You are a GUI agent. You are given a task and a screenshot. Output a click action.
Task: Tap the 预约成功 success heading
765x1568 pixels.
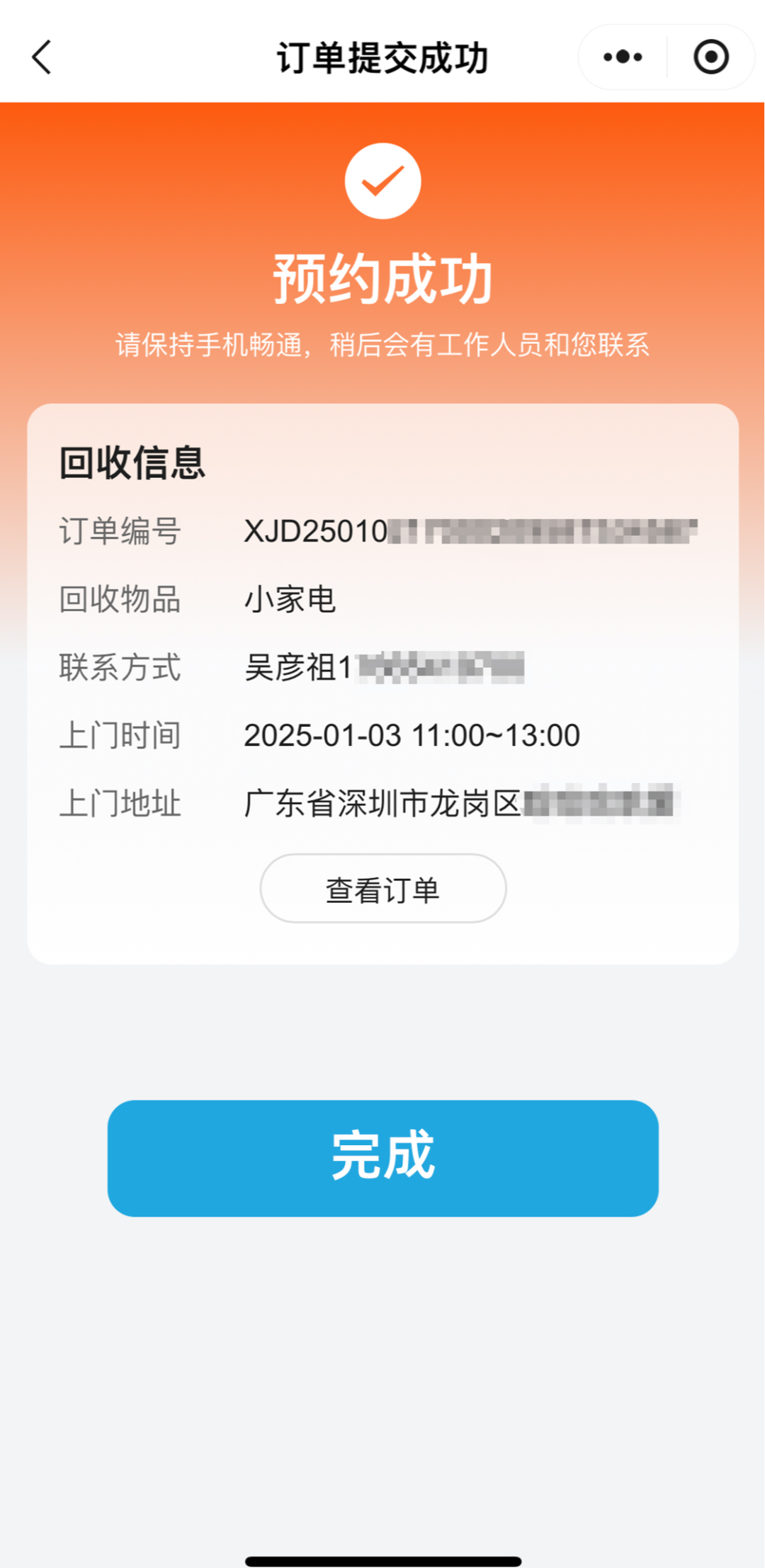(382, 278)
